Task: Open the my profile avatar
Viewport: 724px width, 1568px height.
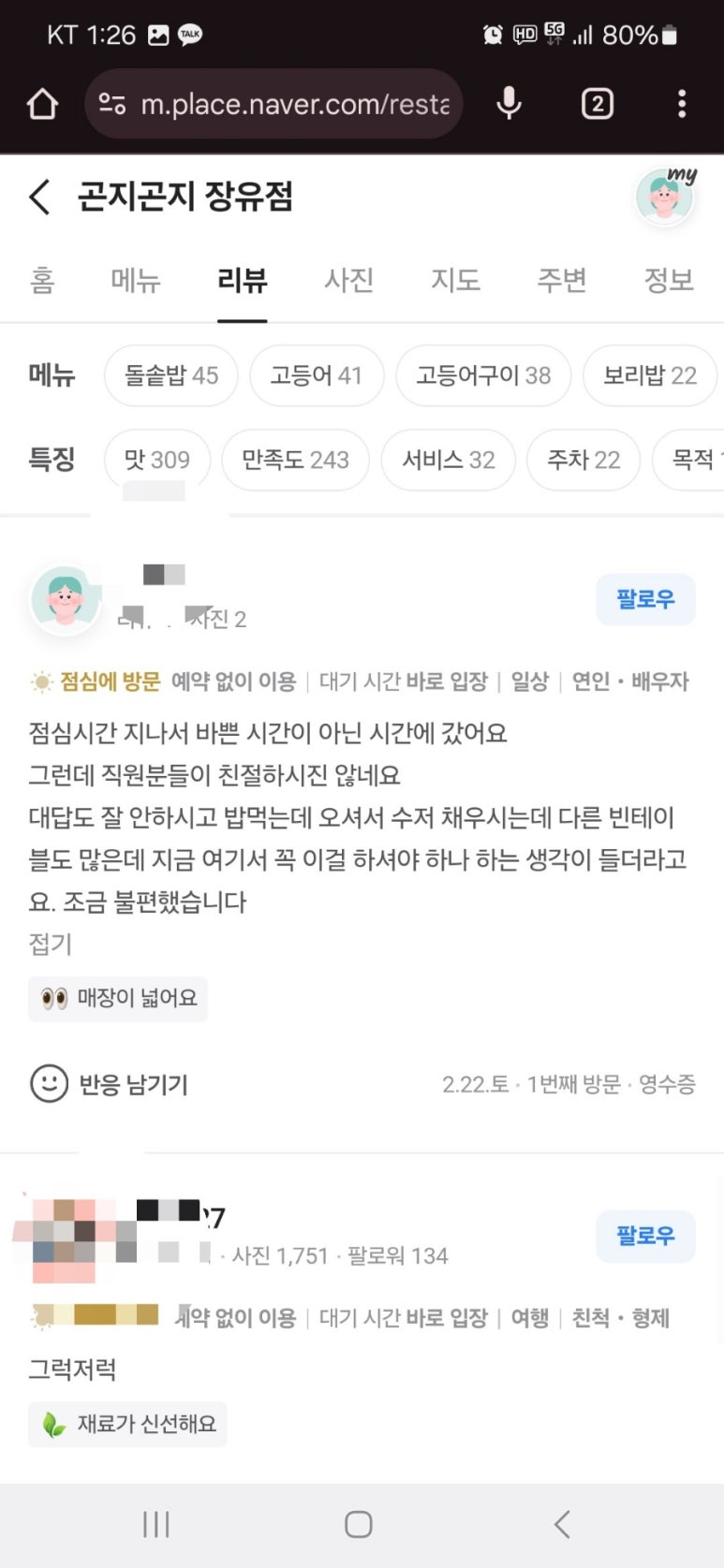Action: (x=665, y=198)
